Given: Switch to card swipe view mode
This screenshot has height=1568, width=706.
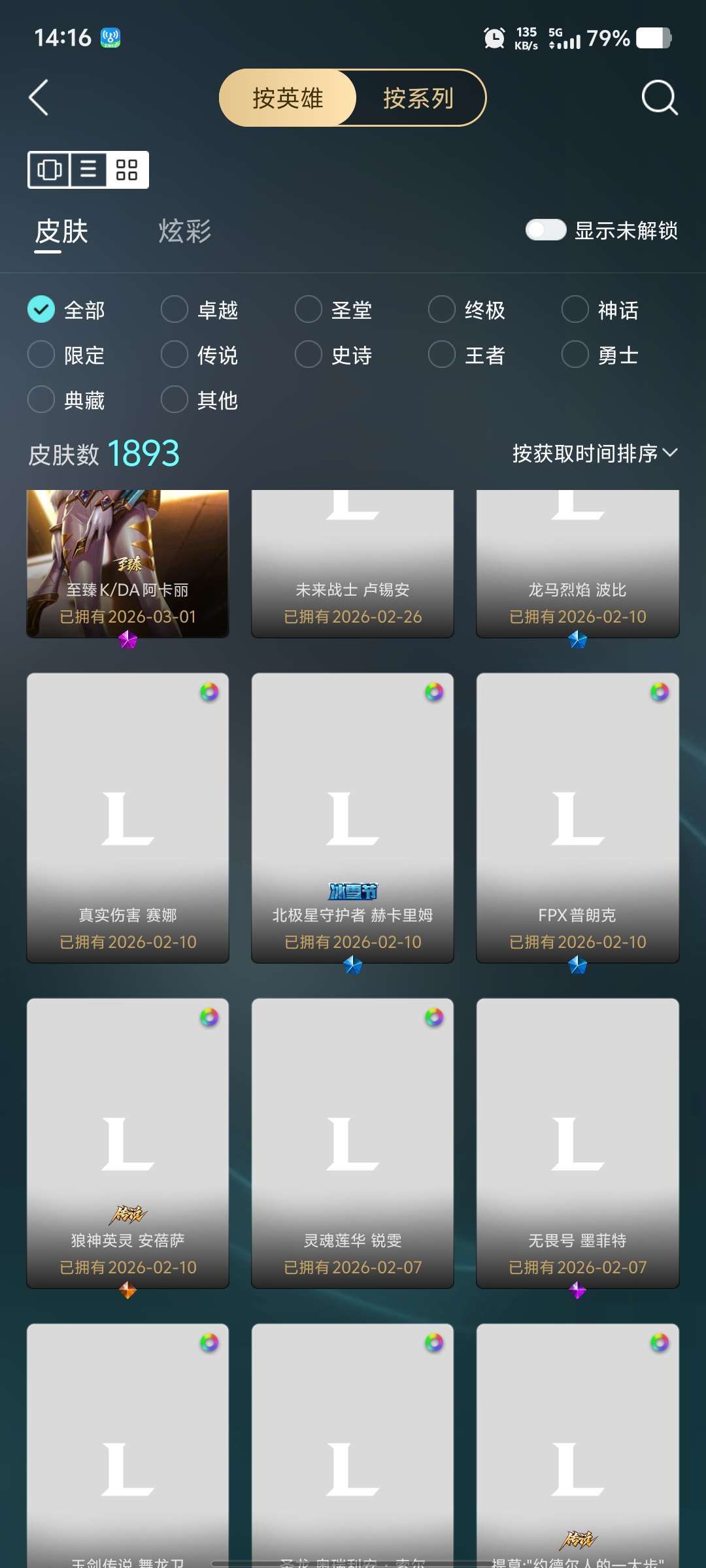Looking at the screenshot, I should (x=50, y=171).
